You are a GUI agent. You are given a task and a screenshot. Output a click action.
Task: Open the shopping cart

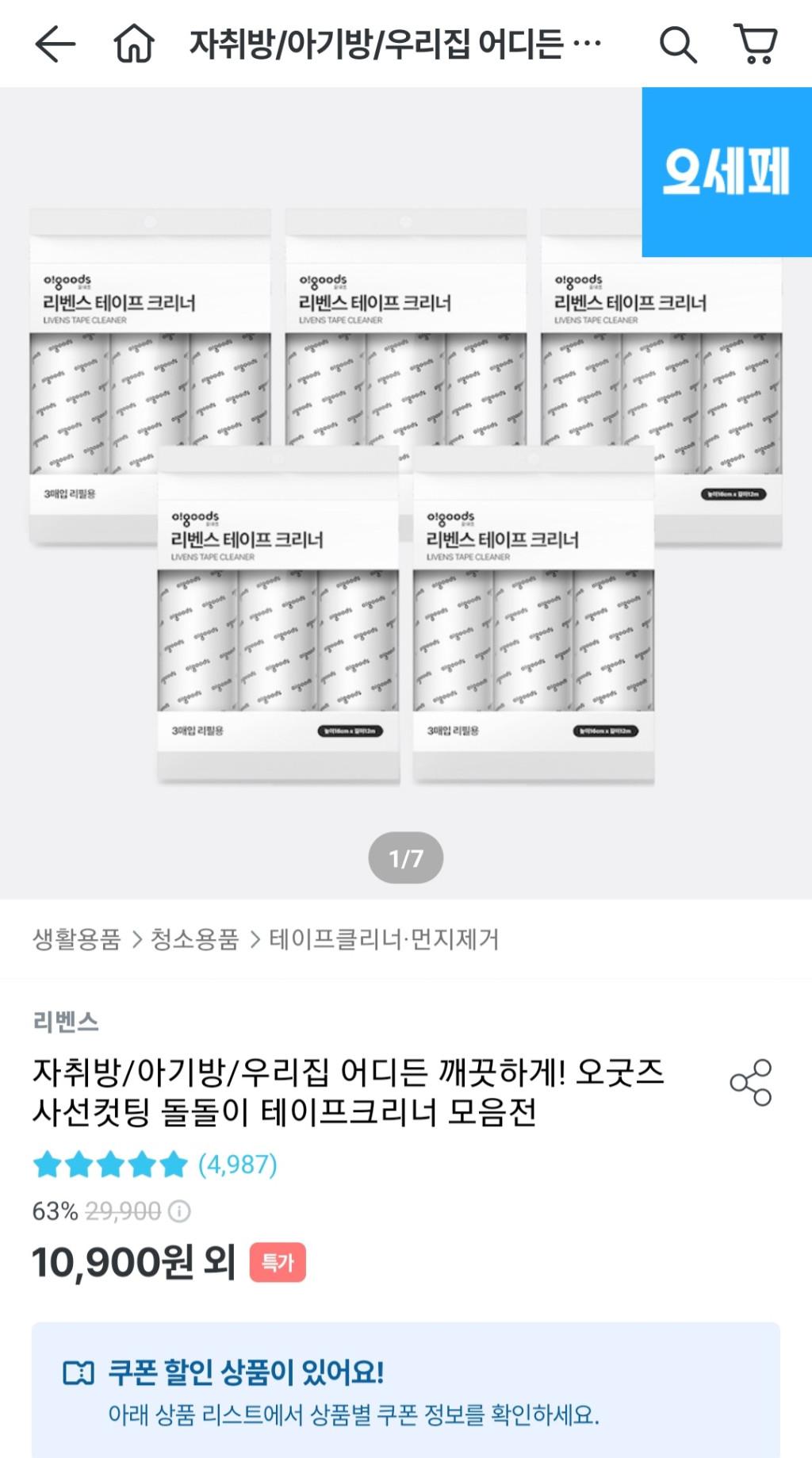pos(756,44)
